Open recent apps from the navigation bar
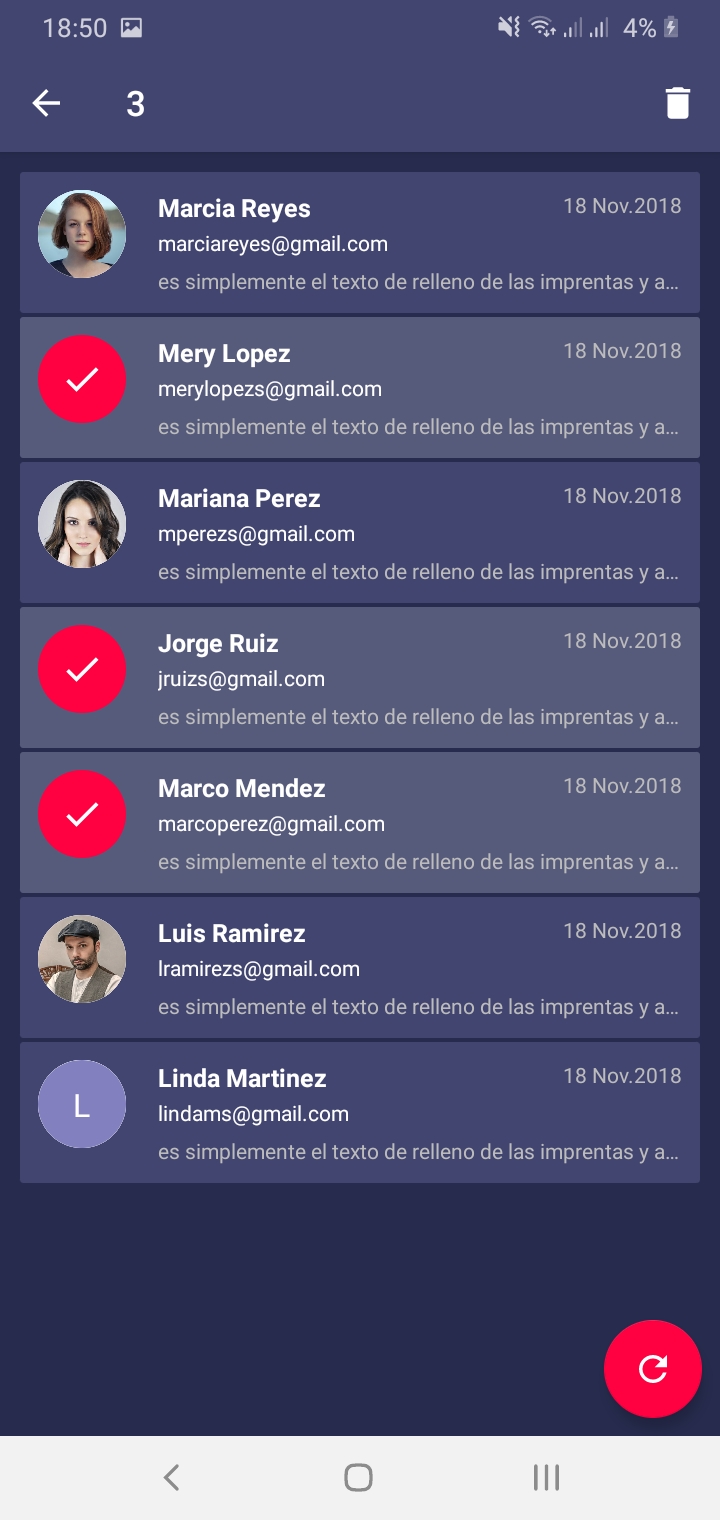 546,1477
